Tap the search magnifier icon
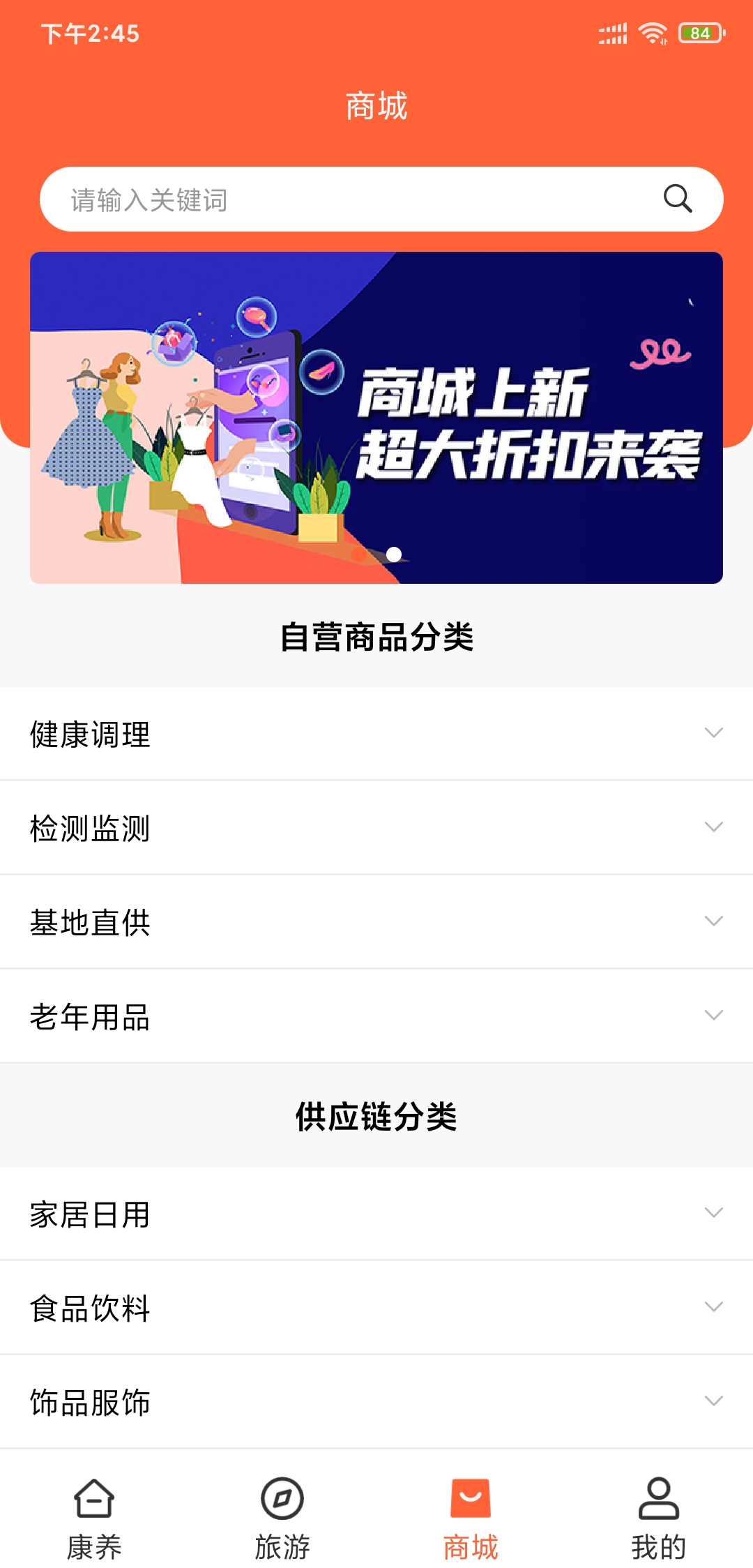The image size is (753, 1568). point(677,199)
